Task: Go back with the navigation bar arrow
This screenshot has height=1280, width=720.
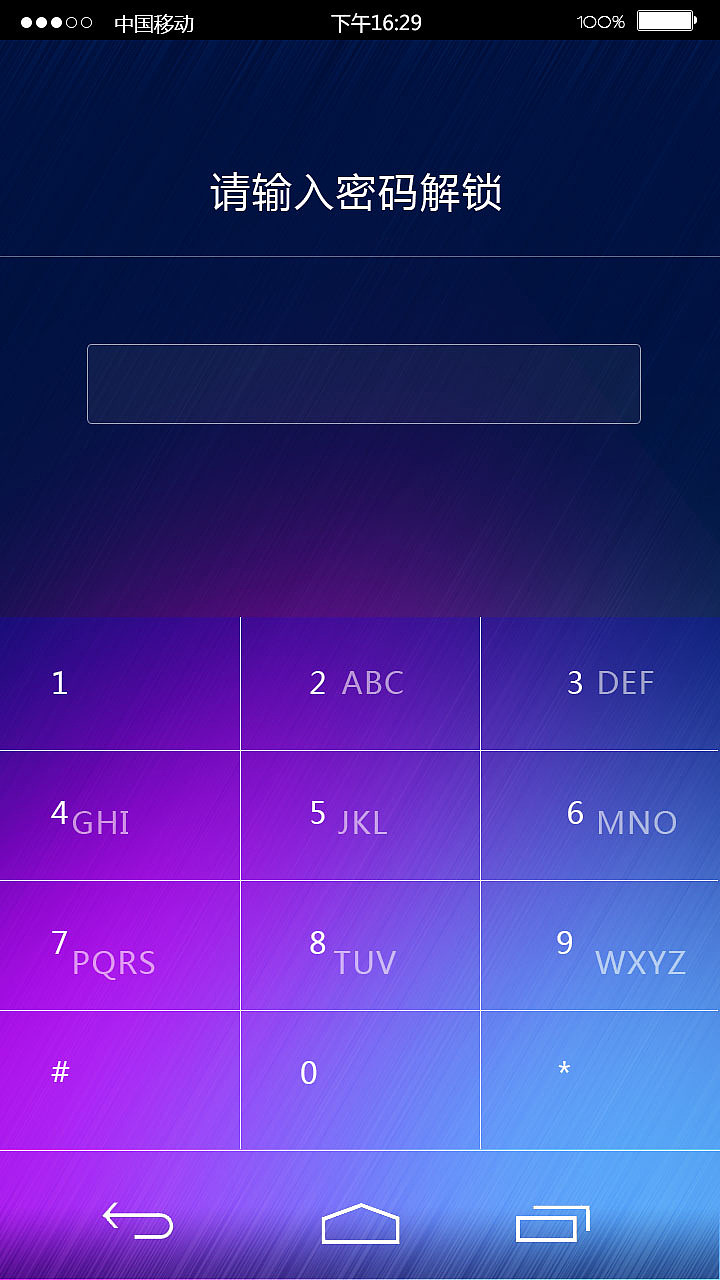Action: click(x=138, y=1221)
